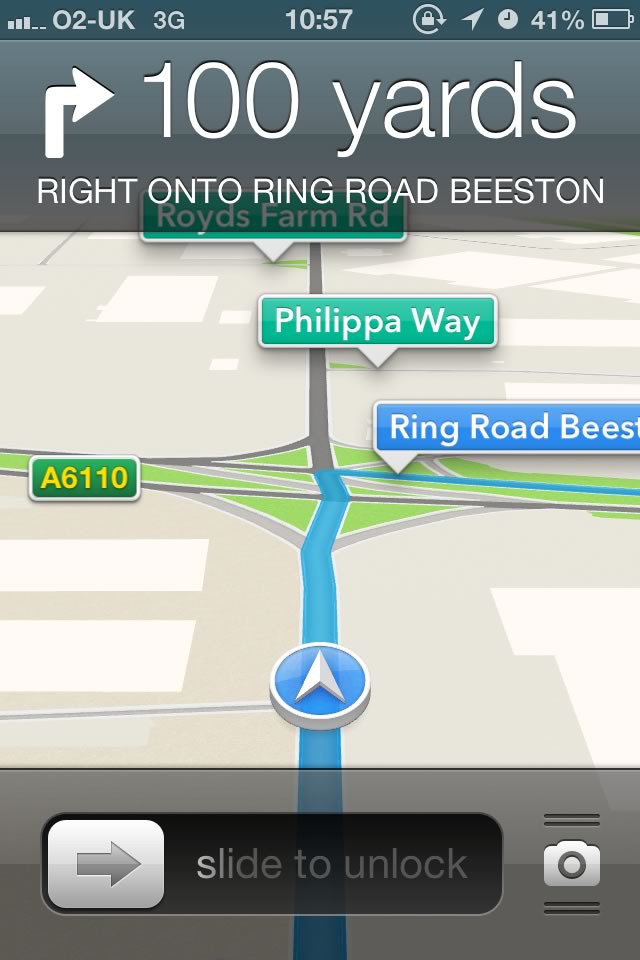Image resolution: width=640 pixels, height=960 pixels.
Task: Tap the slide to unlock arrow knob
Action: 106,864
